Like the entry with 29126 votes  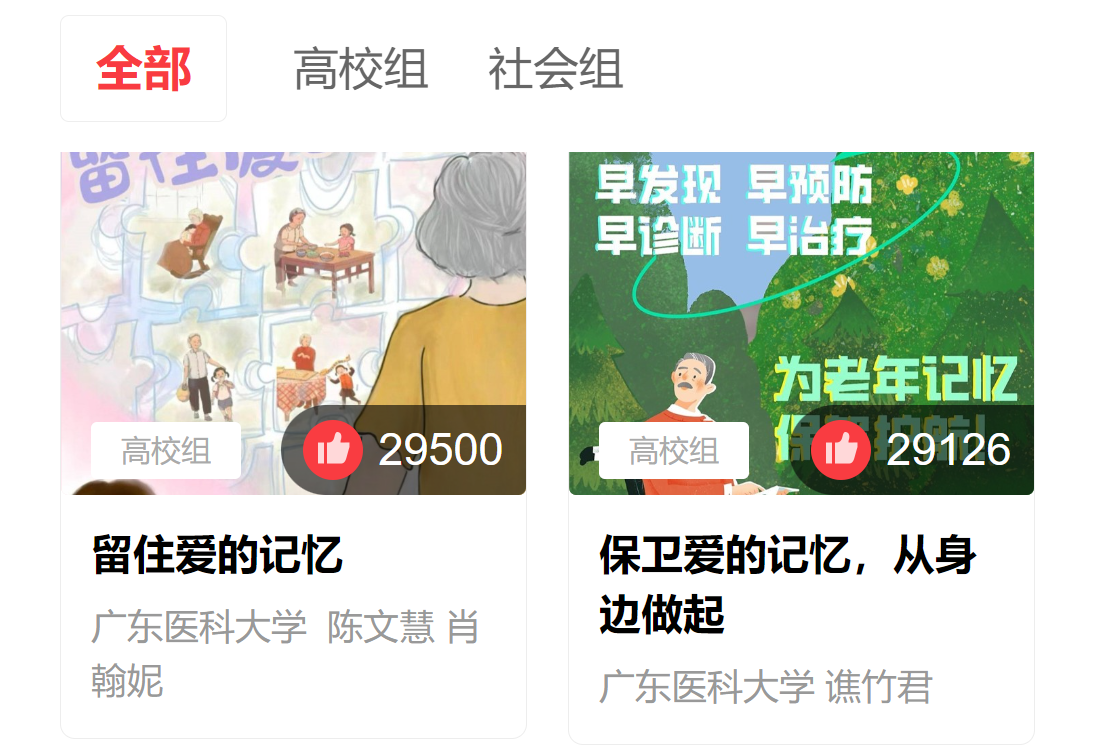[841, 450]
